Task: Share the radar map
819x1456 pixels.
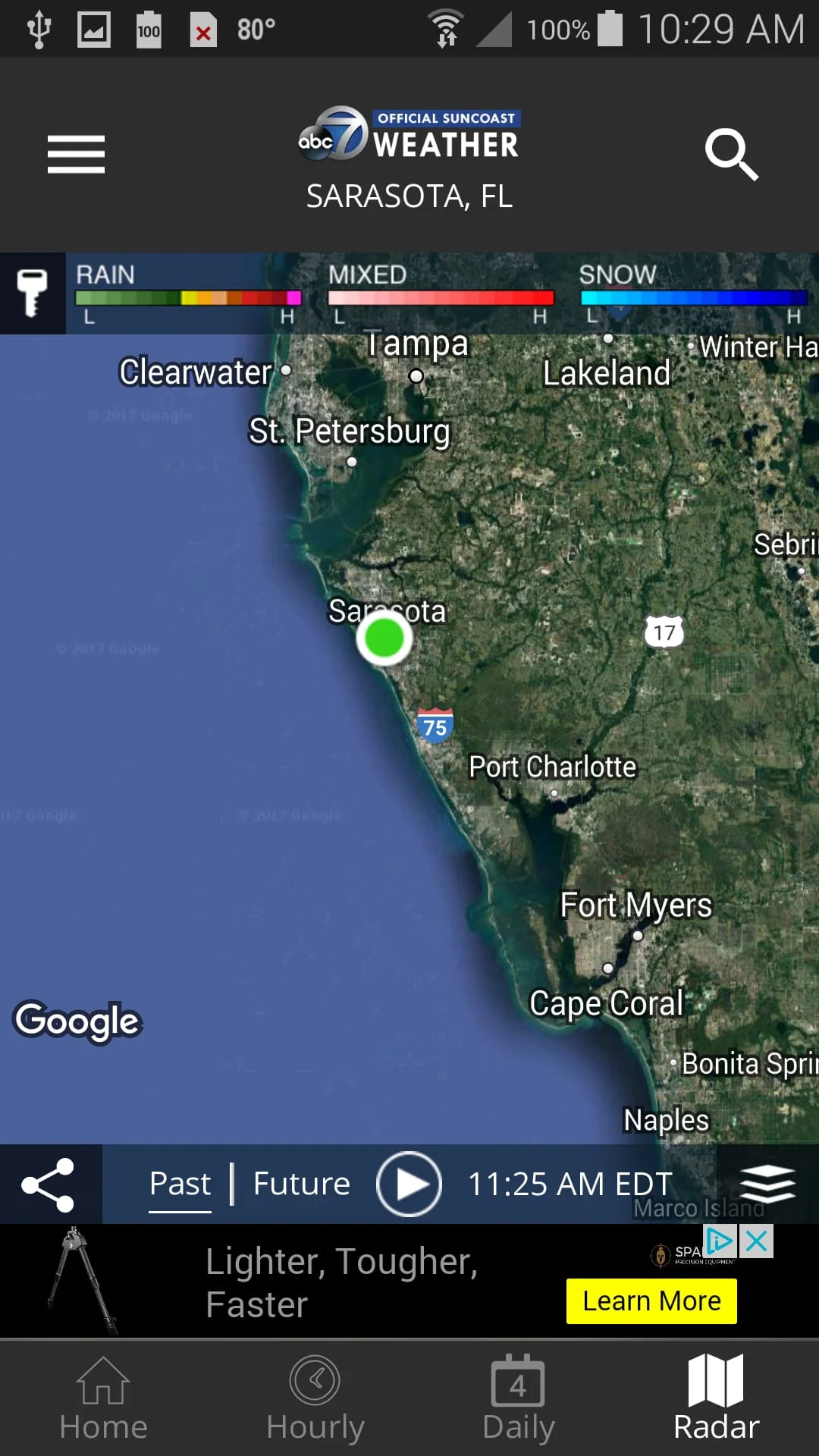Action: coord(49,1185)
